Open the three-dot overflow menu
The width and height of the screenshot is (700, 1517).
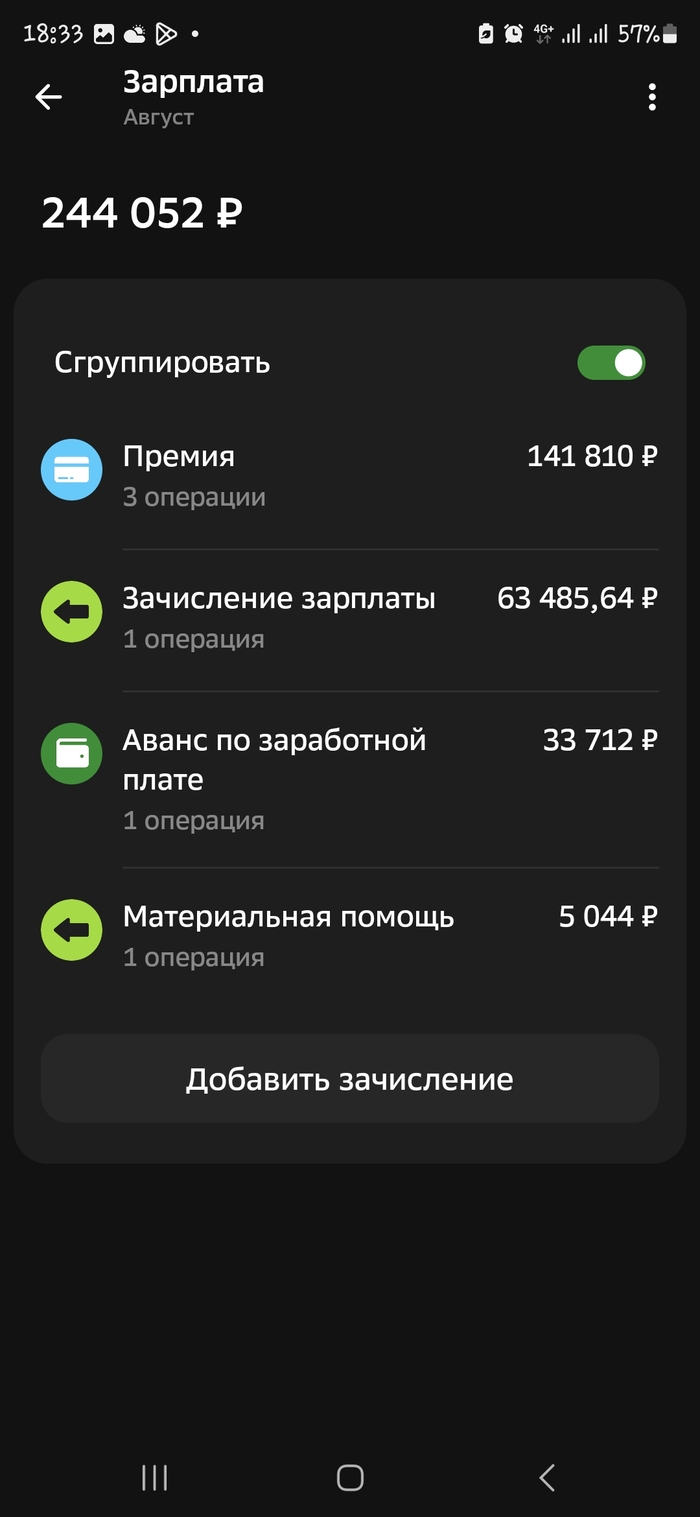652,97
